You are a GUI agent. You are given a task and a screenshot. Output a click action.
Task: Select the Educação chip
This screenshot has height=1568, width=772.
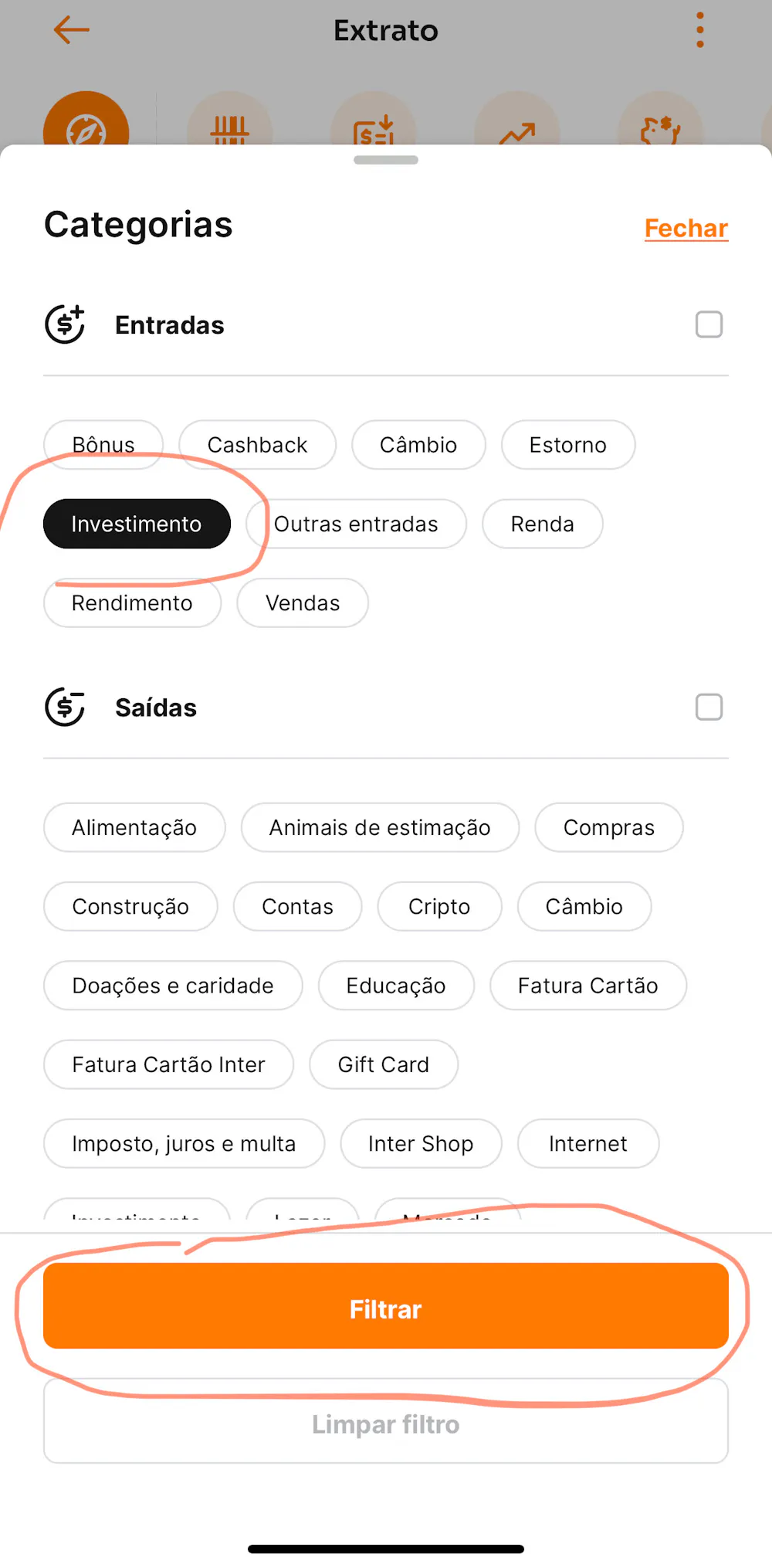coord(395,986)
